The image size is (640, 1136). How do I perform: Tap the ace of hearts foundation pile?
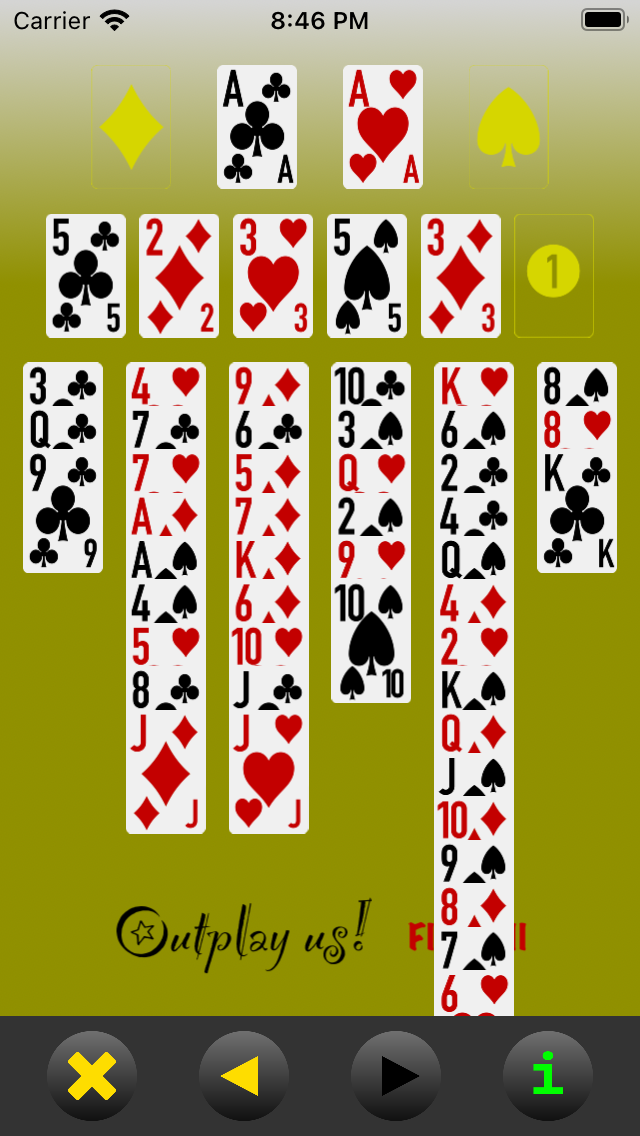tap(383, 127)
